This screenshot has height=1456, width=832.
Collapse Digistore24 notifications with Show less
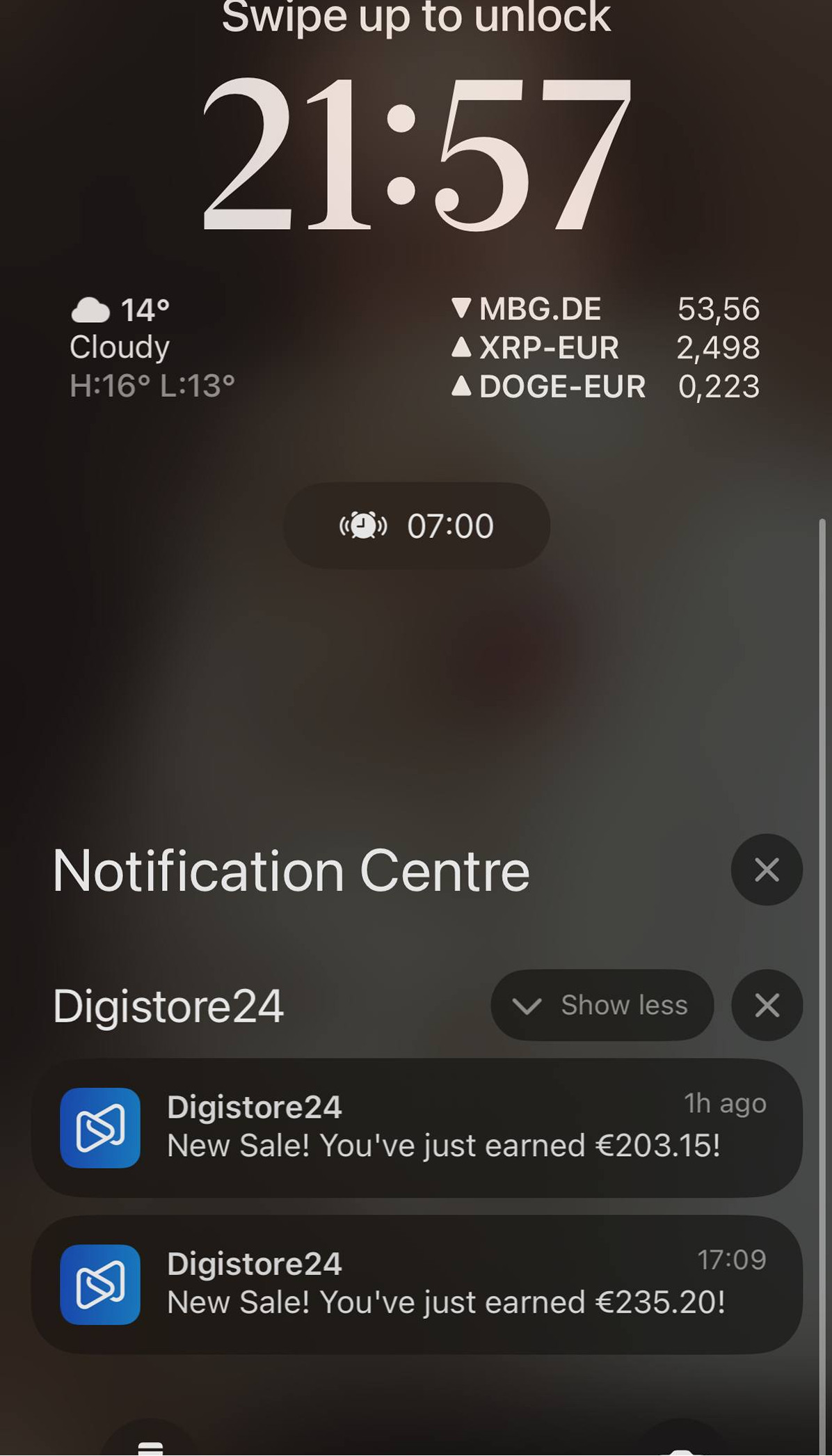602,1005
